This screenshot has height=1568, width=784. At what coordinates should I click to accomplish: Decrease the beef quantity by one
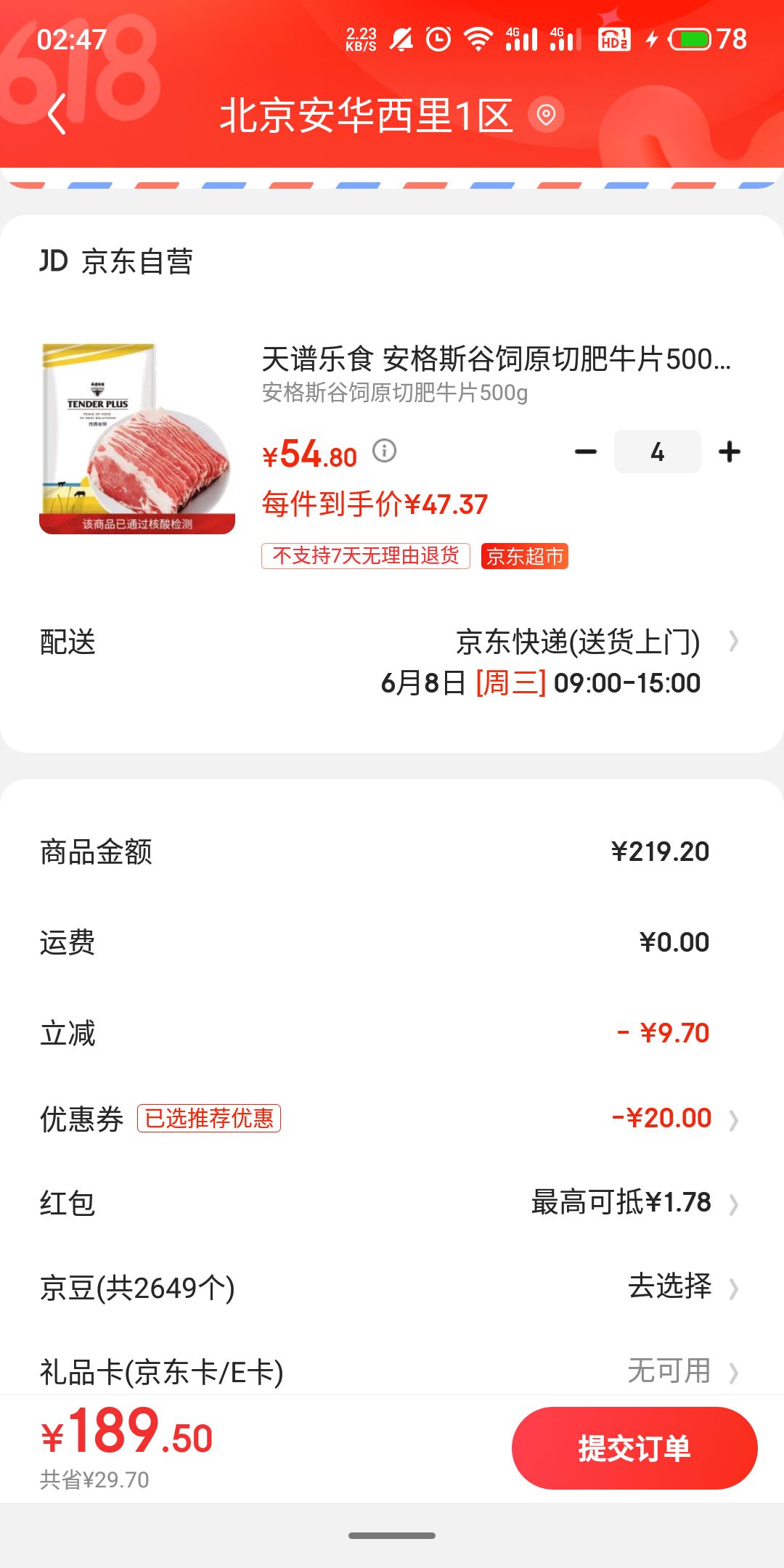(x=586, y=452)
